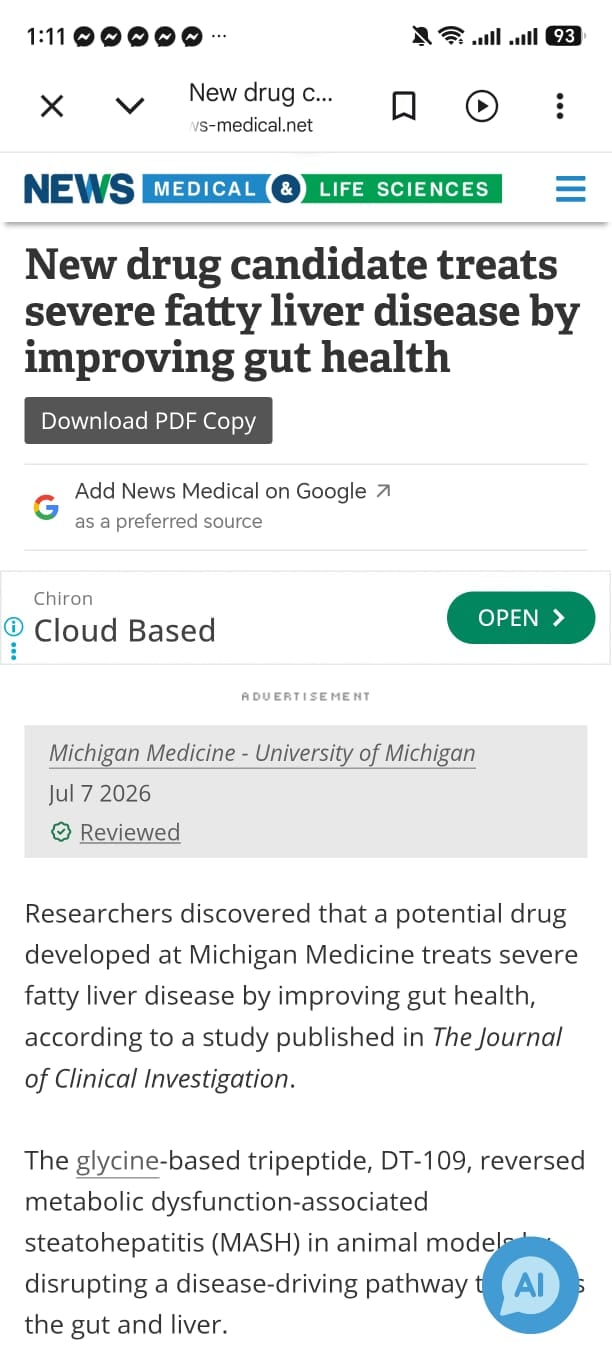Expand the down chevron in the toolbar
This screenshot has height=1350, width=612.
pyautogui.click(x=130, y=106)
